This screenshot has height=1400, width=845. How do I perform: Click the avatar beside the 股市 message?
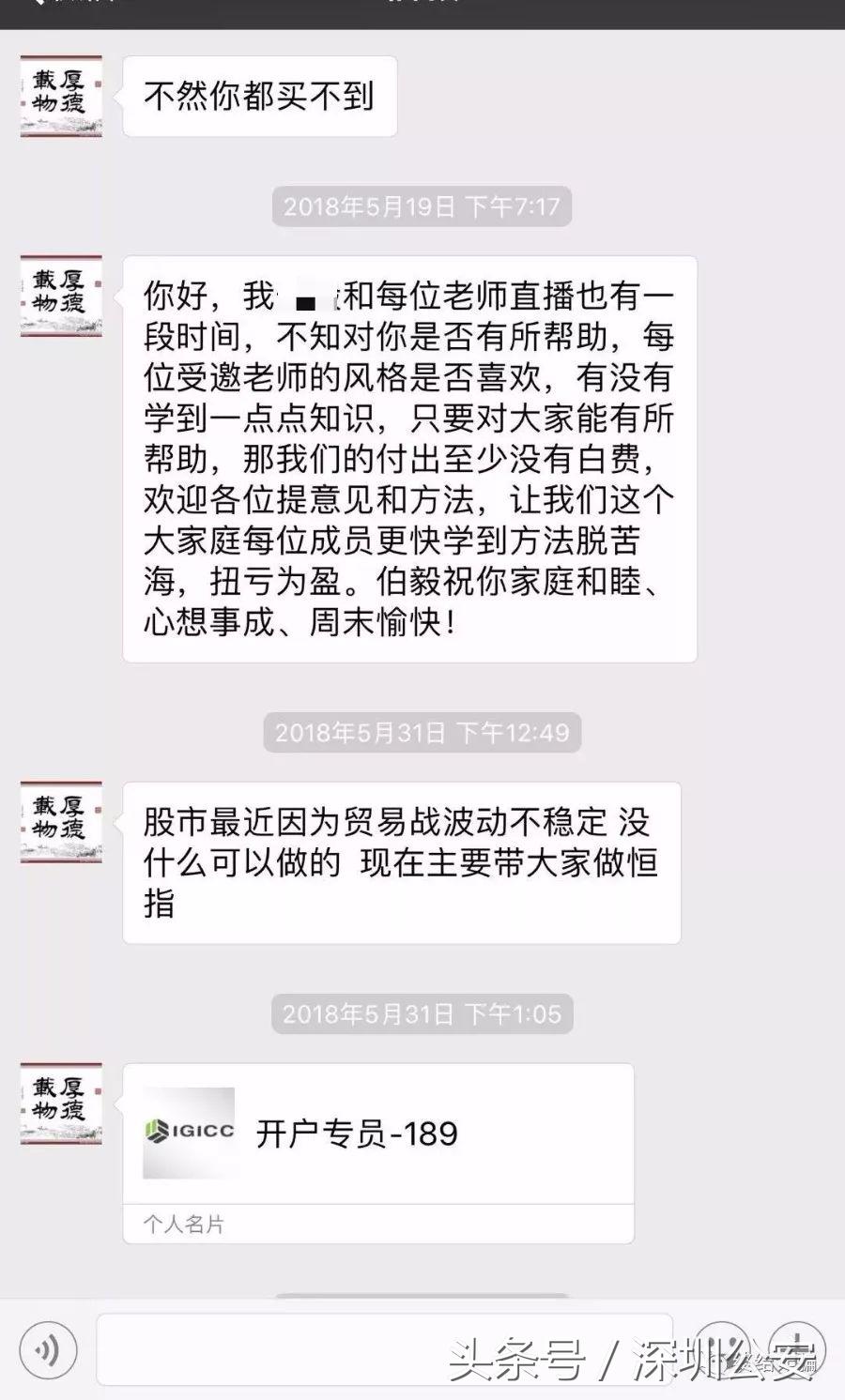point(59,821)
